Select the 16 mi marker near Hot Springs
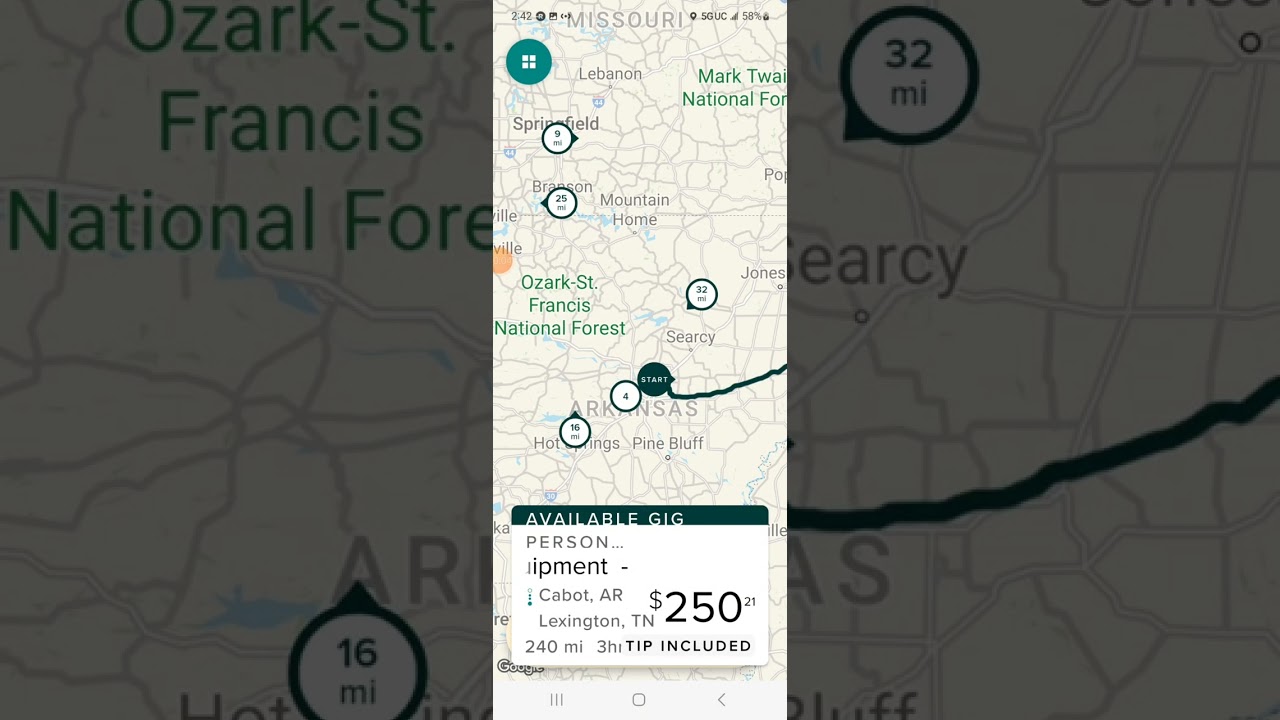This screenshot has height=720, width=1280. click(574, 432)
